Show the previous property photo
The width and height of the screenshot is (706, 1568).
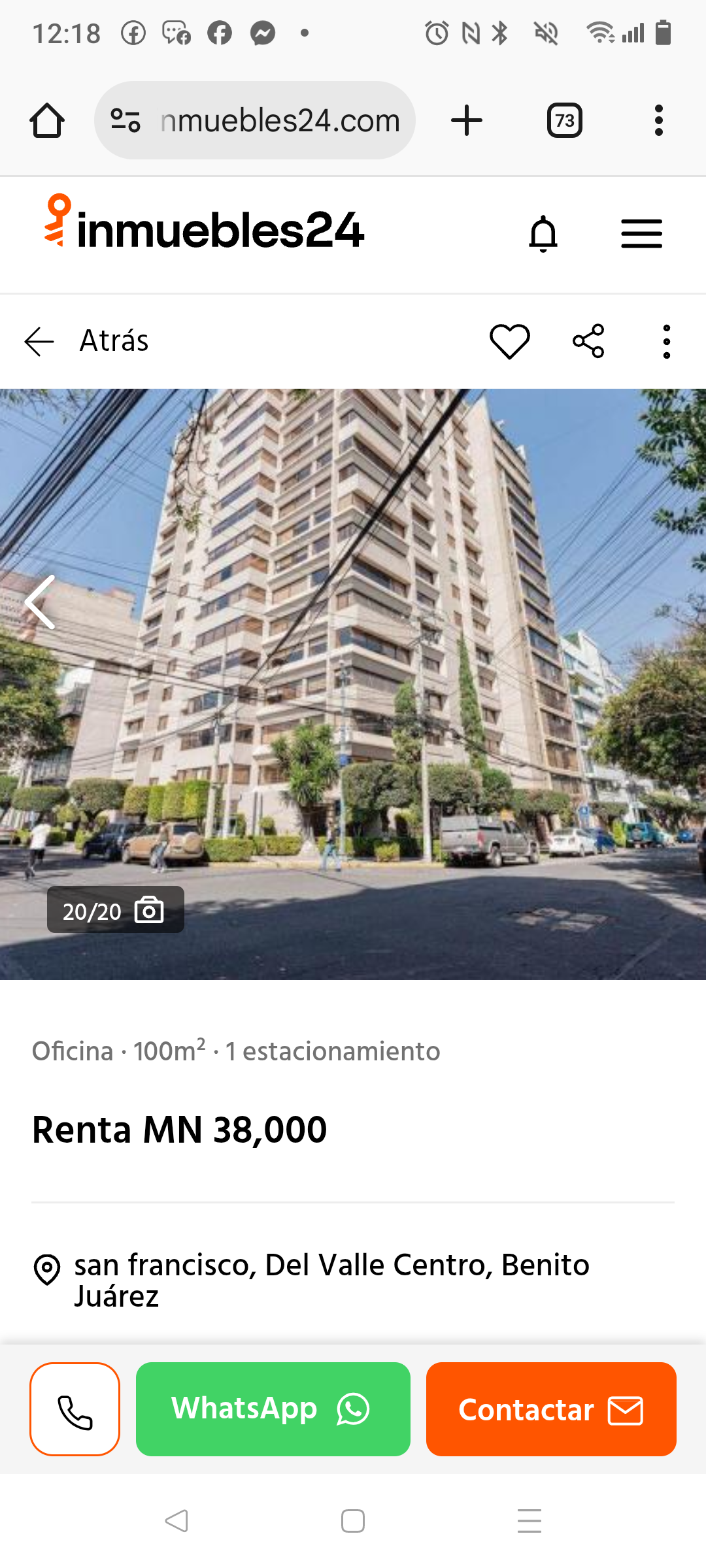(41, 602)
